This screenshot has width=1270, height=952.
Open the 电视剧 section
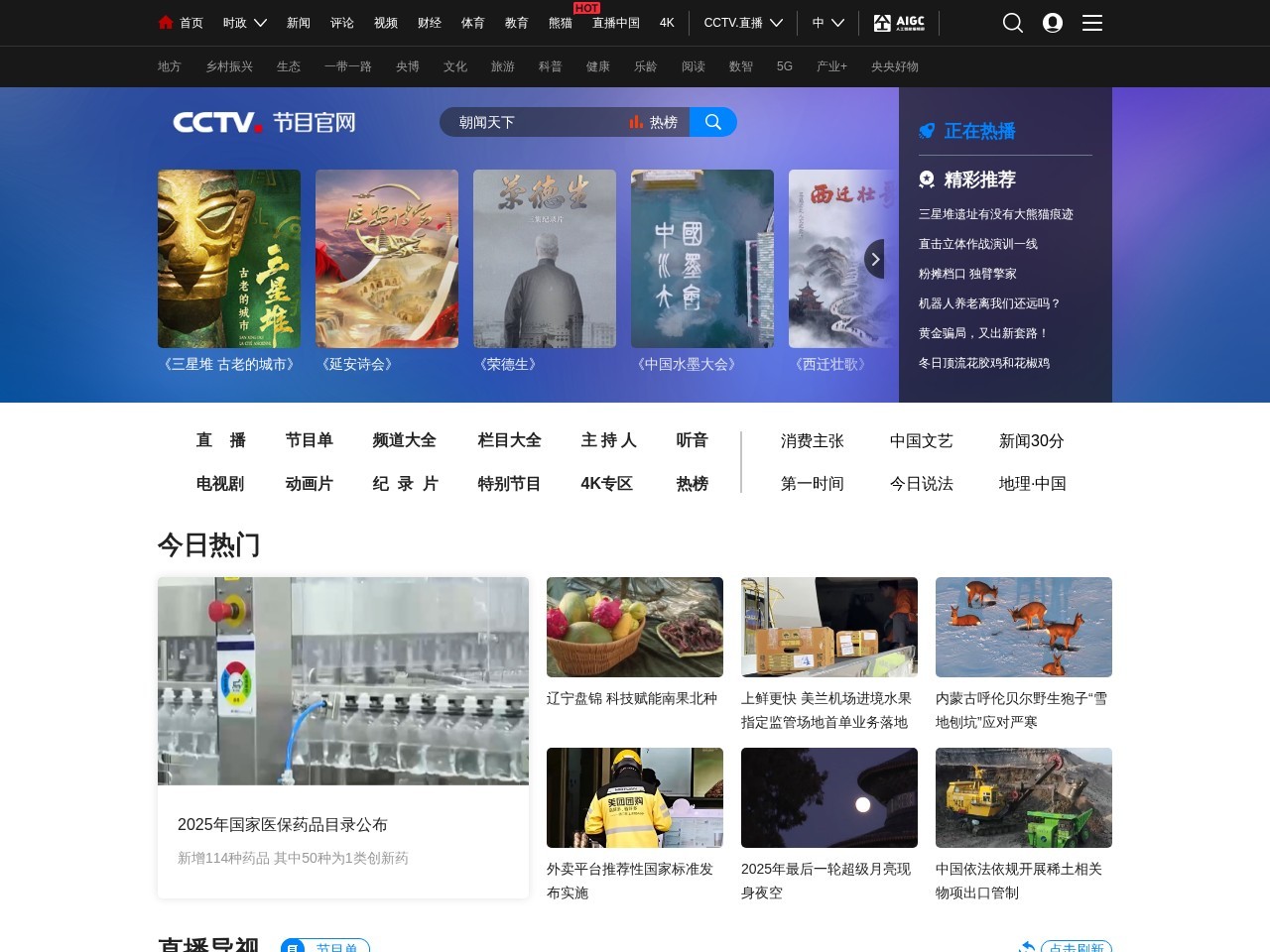coord(220,484)
